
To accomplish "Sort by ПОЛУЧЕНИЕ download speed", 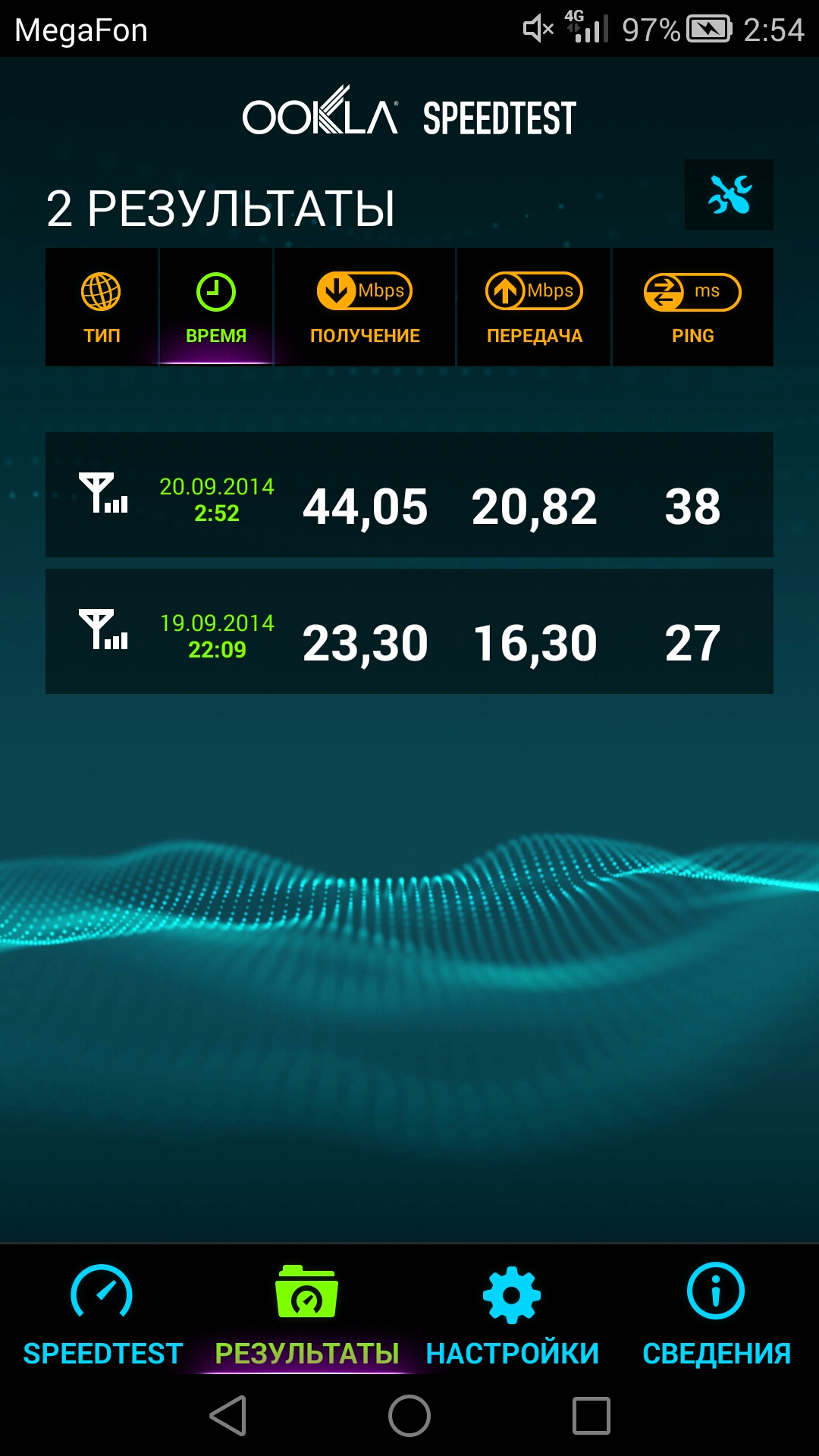I will point(365,308).
